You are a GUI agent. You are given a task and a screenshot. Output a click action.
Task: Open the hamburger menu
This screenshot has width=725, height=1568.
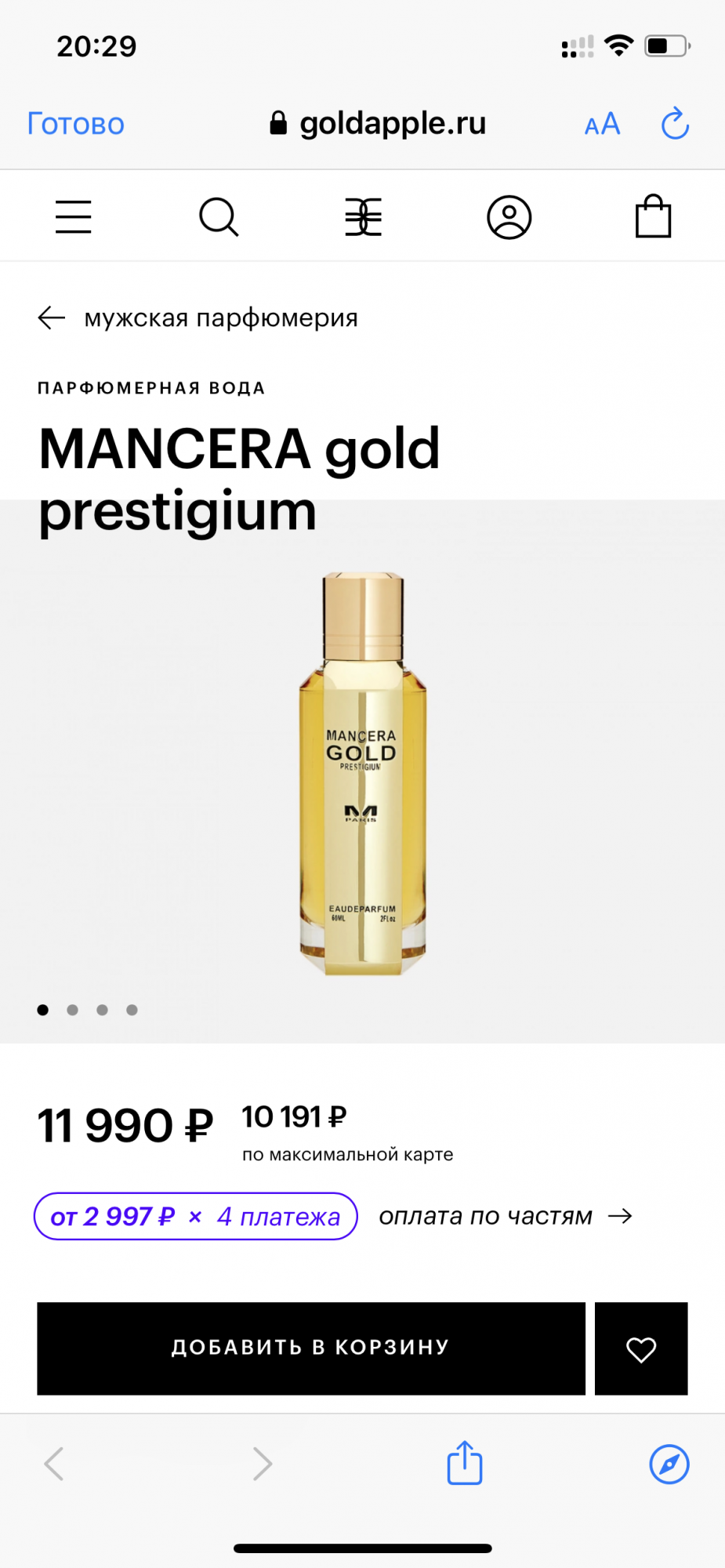coord(73,217)
